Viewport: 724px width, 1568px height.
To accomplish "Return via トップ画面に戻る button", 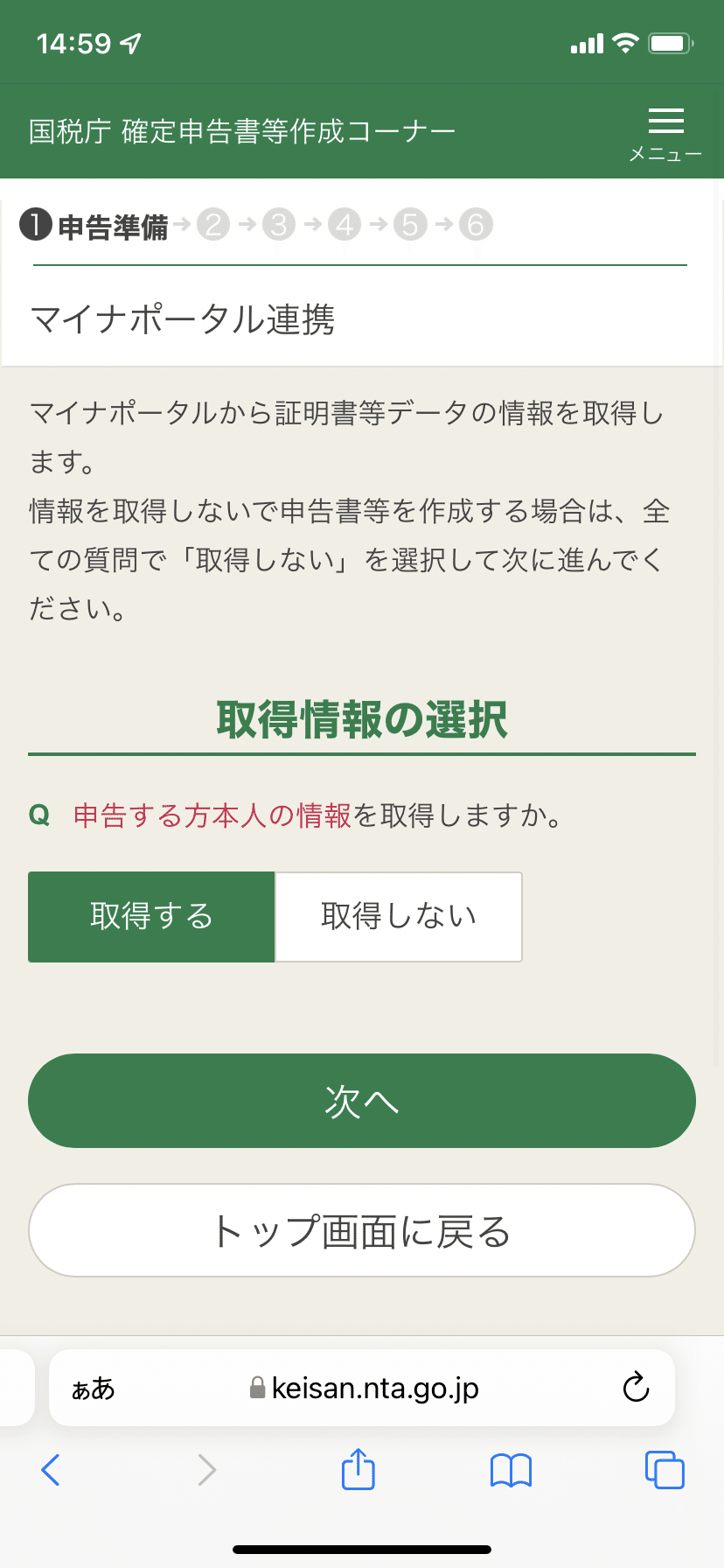I will [362, 1230].
